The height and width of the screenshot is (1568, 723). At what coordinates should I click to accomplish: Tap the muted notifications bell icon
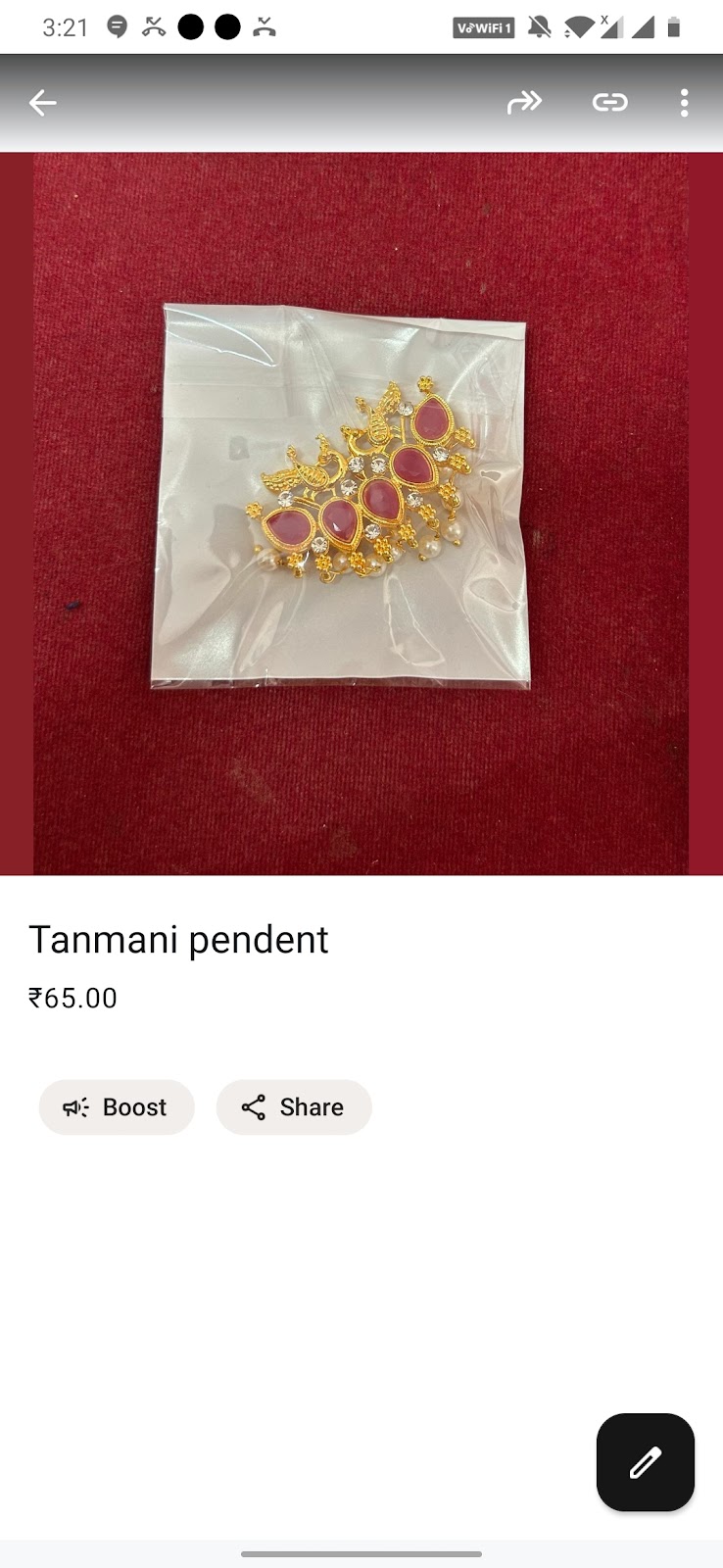pyautogui.click(x=537, y=27)
